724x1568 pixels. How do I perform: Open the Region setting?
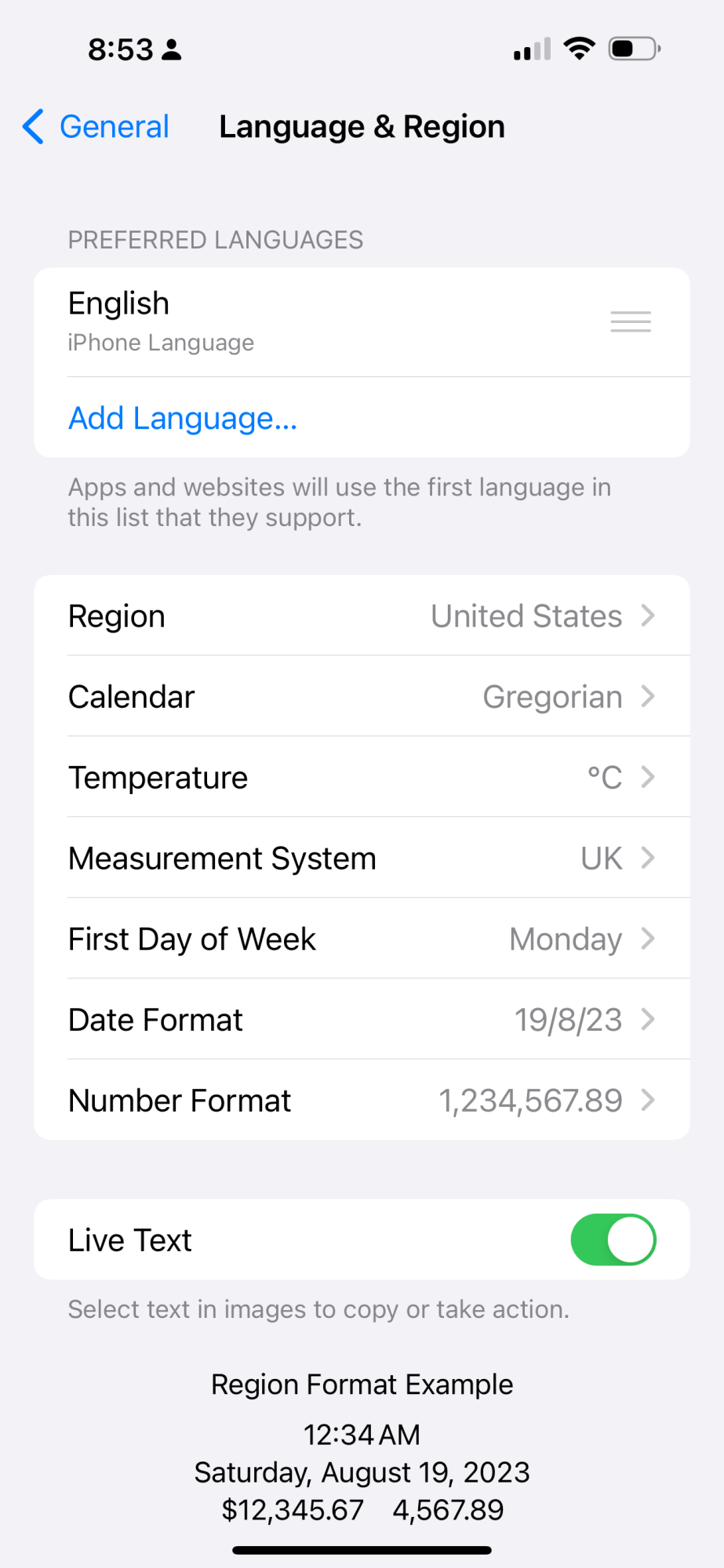(x=362, y=616)
